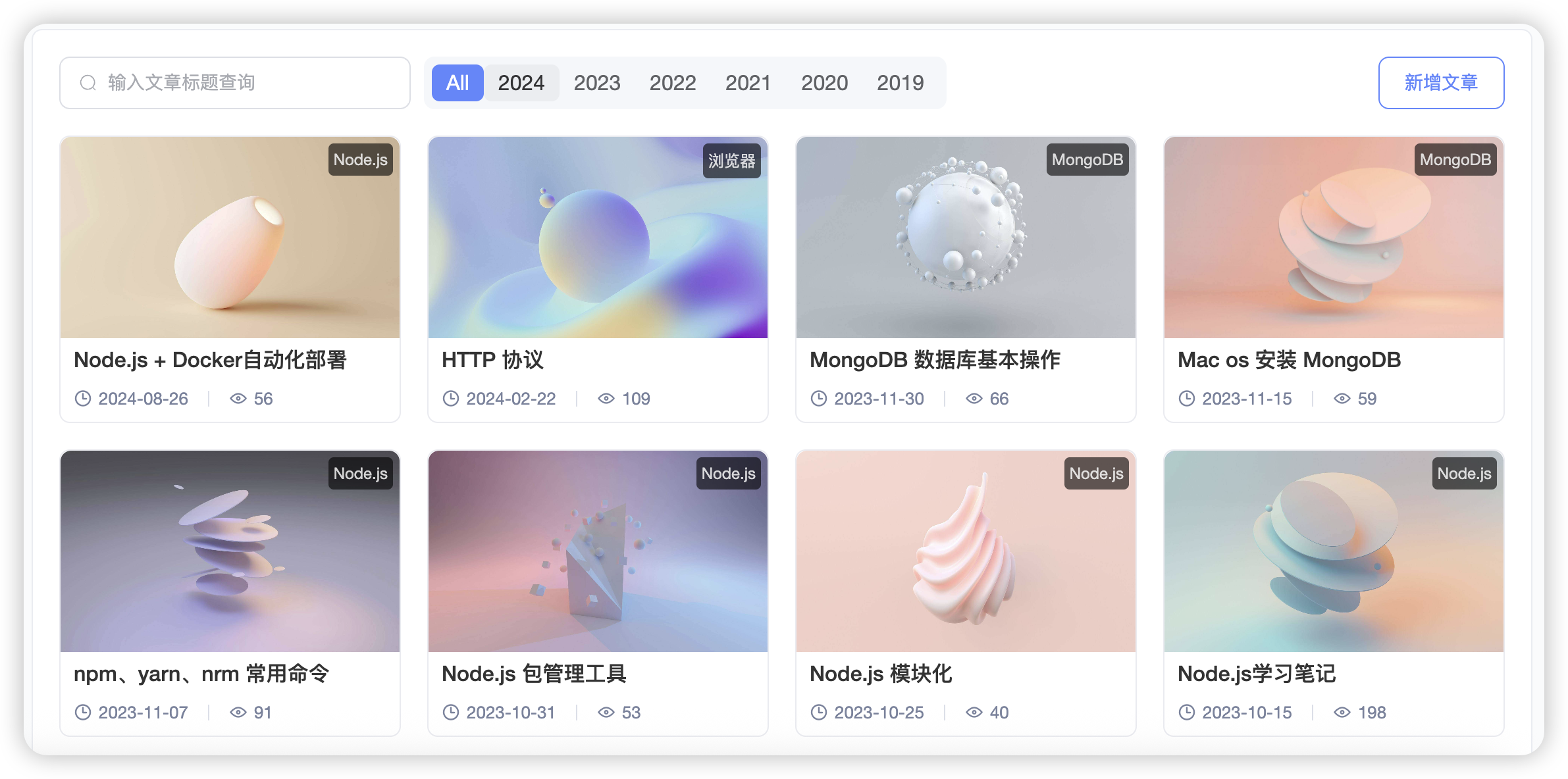Filter articles by 2020
Screen dimensions: 1568x779
tap(824, 83)
